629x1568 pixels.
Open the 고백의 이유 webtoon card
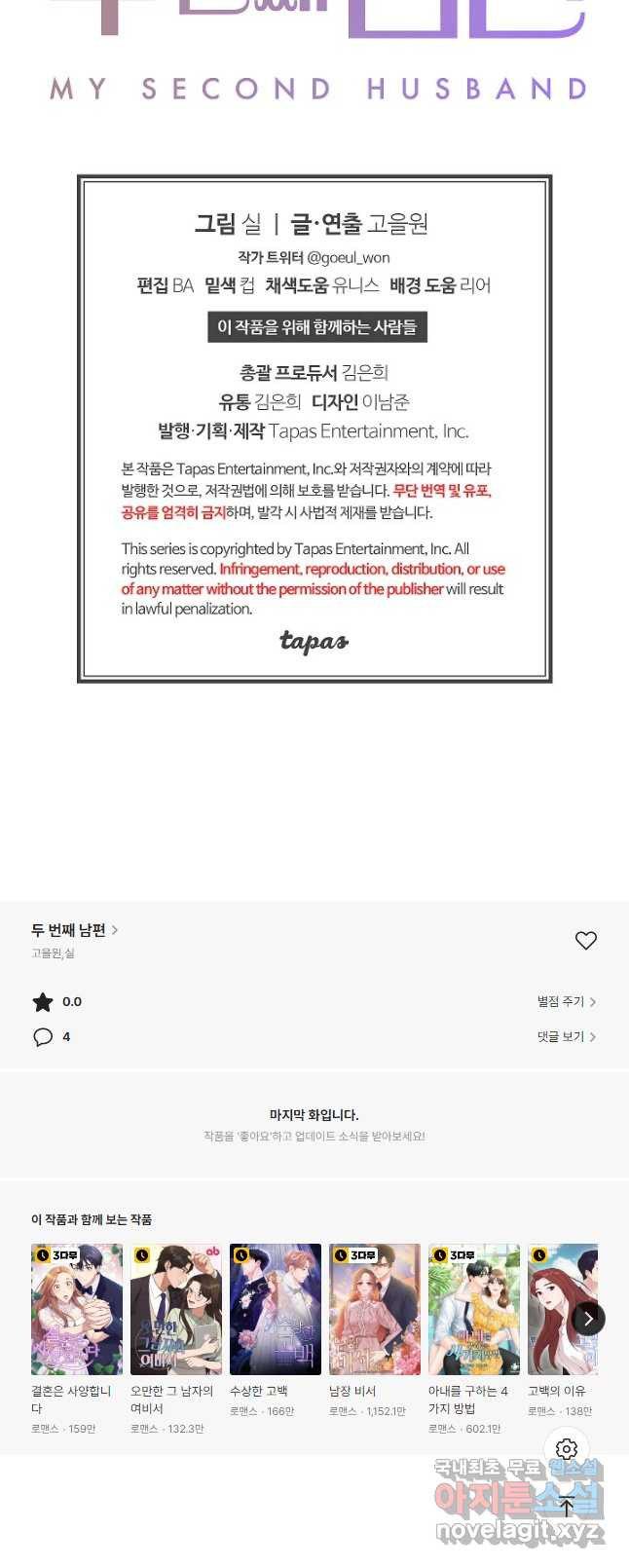tap(560, 1310)
